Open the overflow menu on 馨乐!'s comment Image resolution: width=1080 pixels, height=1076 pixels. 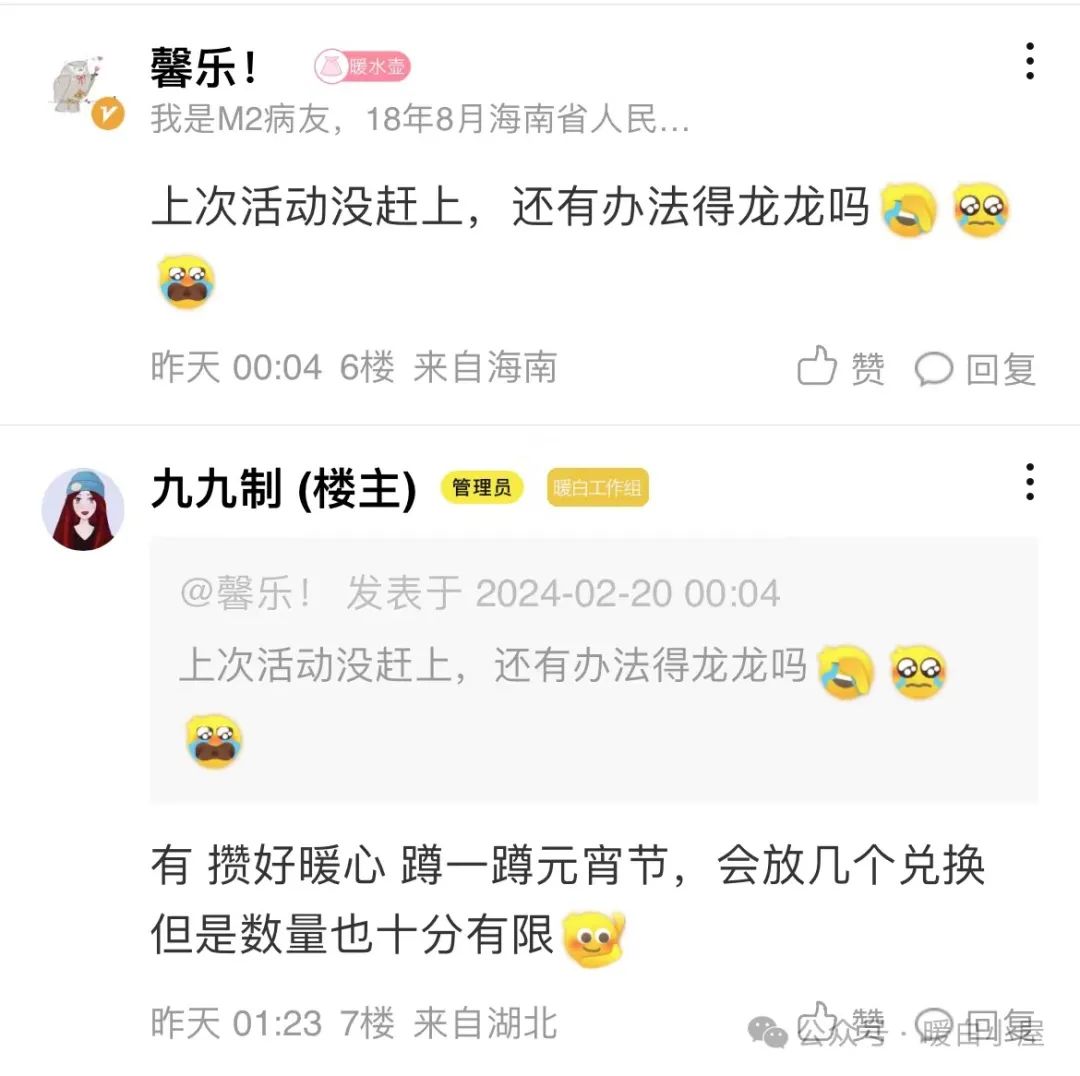point(1029,62)
